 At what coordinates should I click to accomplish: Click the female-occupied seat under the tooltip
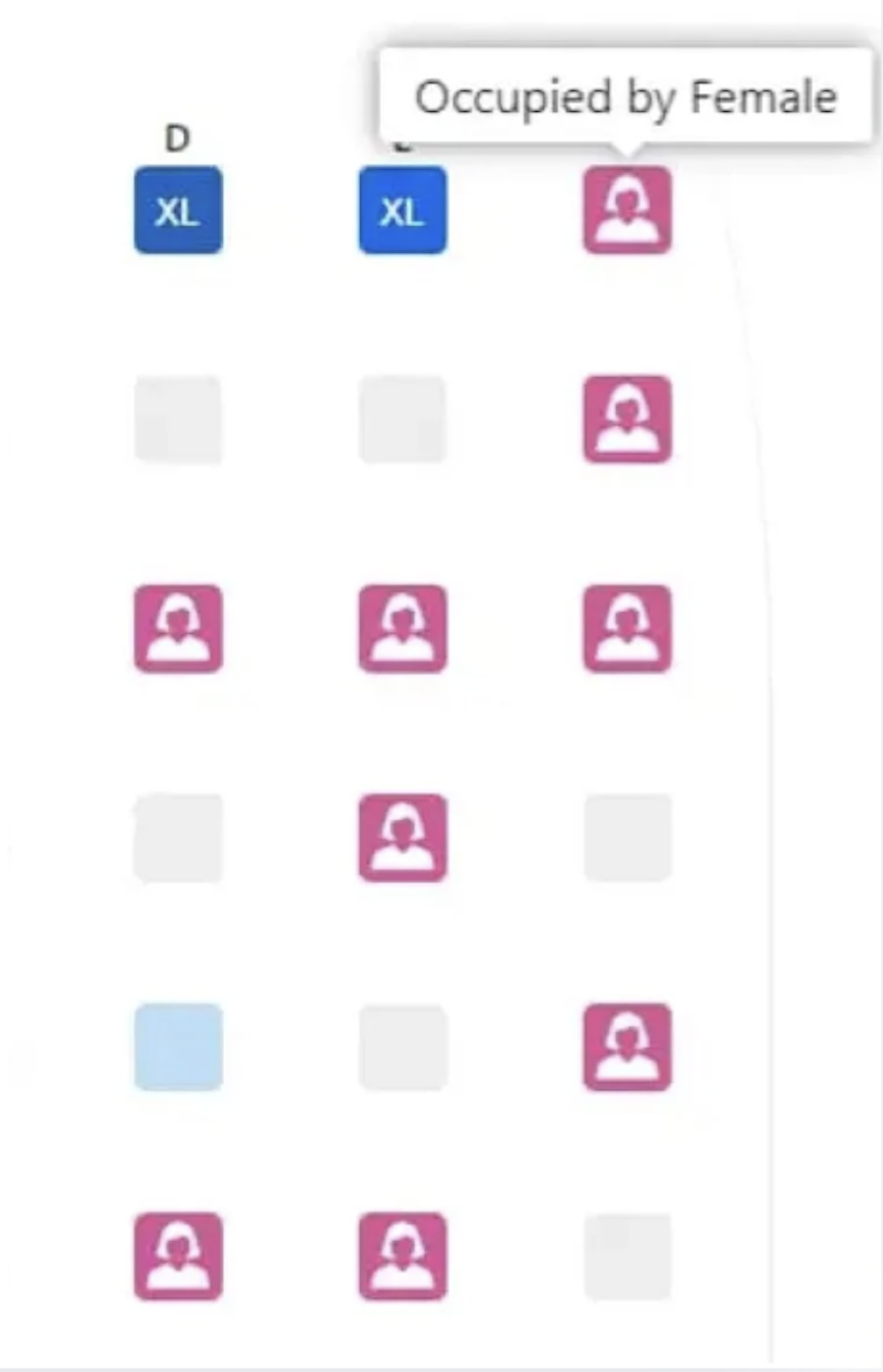[x=628, y=211]
